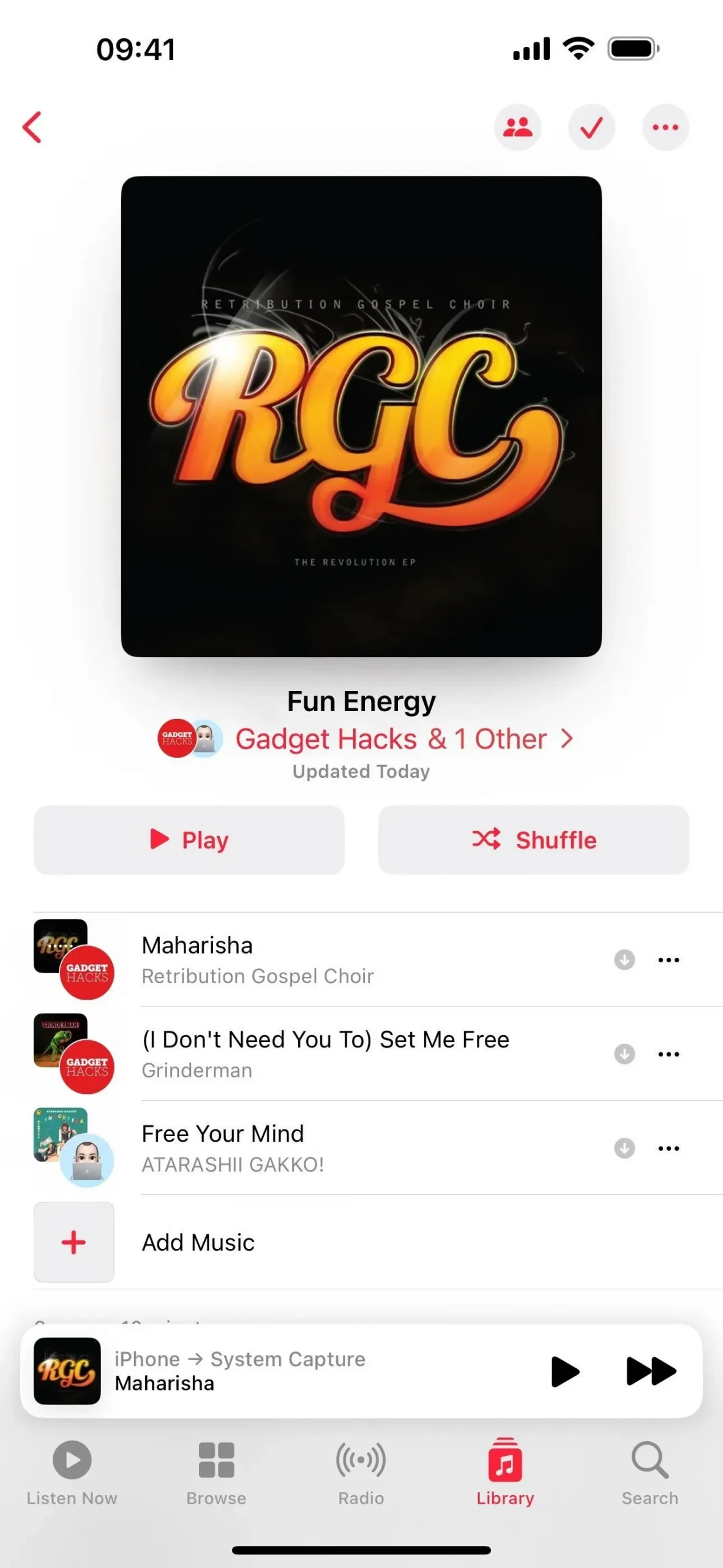
Task: Download Maharisha by Retribution Gospel Choir
Action: (x=624, y=960)
